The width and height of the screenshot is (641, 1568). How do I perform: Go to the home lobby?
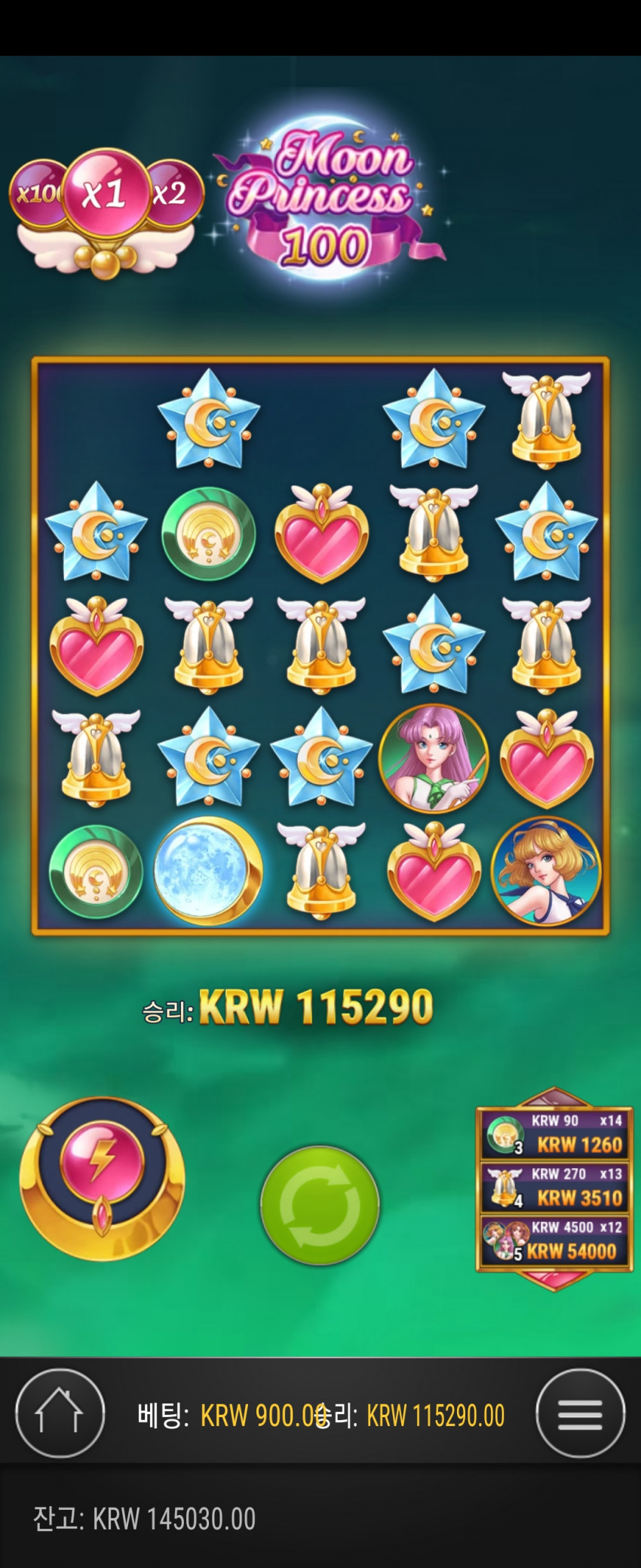click(x=60, y=1413)
